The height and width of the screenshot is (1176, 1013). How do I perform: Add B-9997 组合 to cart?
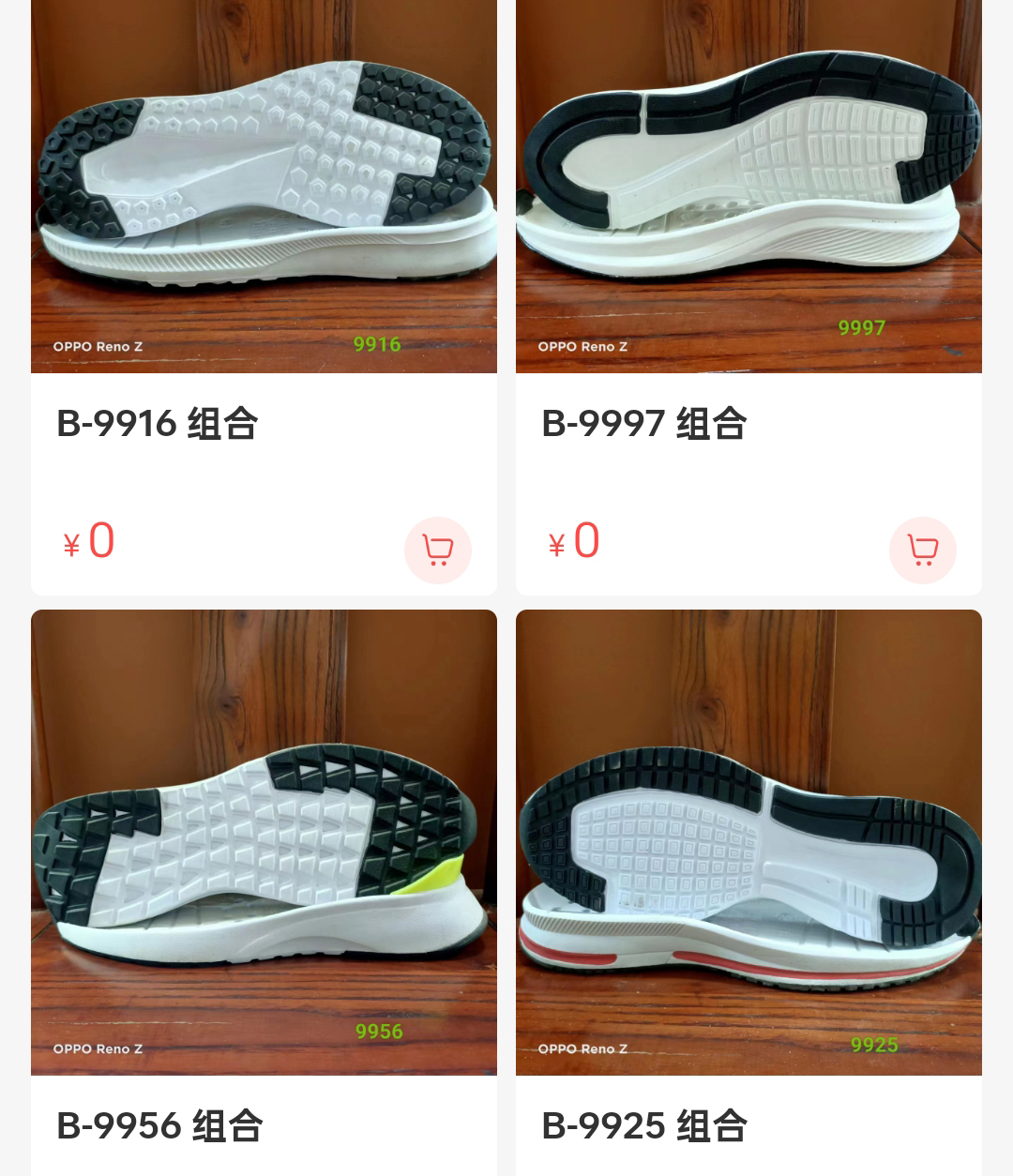922,550
